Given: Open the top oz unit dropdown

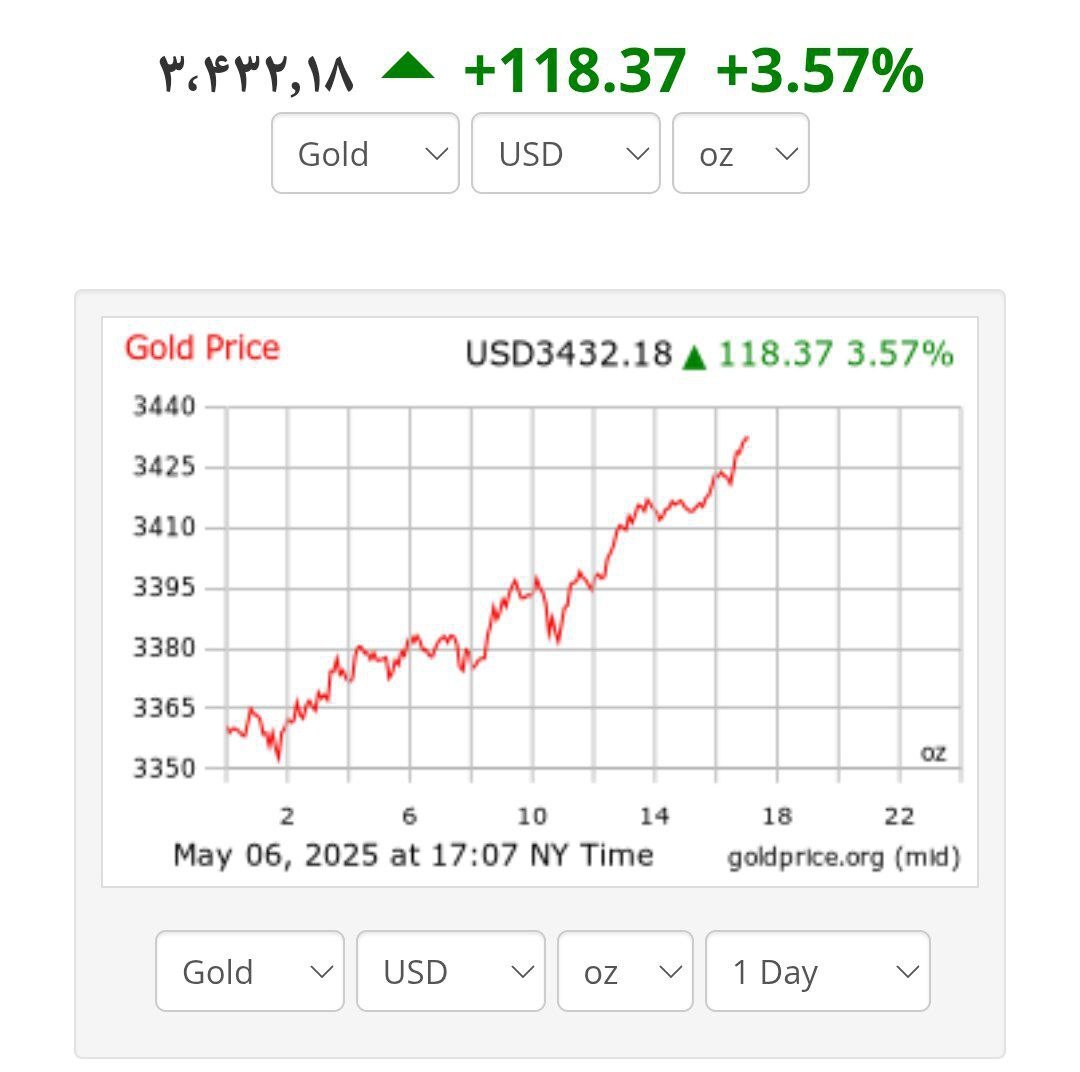Looking at the screenshot, I should [740, 153].
